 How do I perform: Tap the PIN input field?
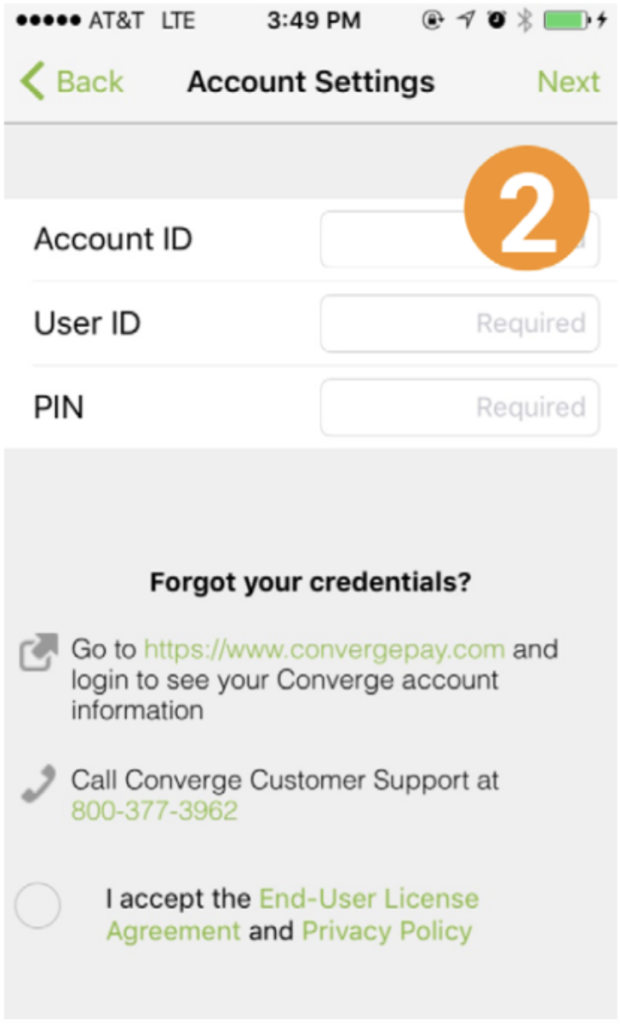[x=459, y=408]
